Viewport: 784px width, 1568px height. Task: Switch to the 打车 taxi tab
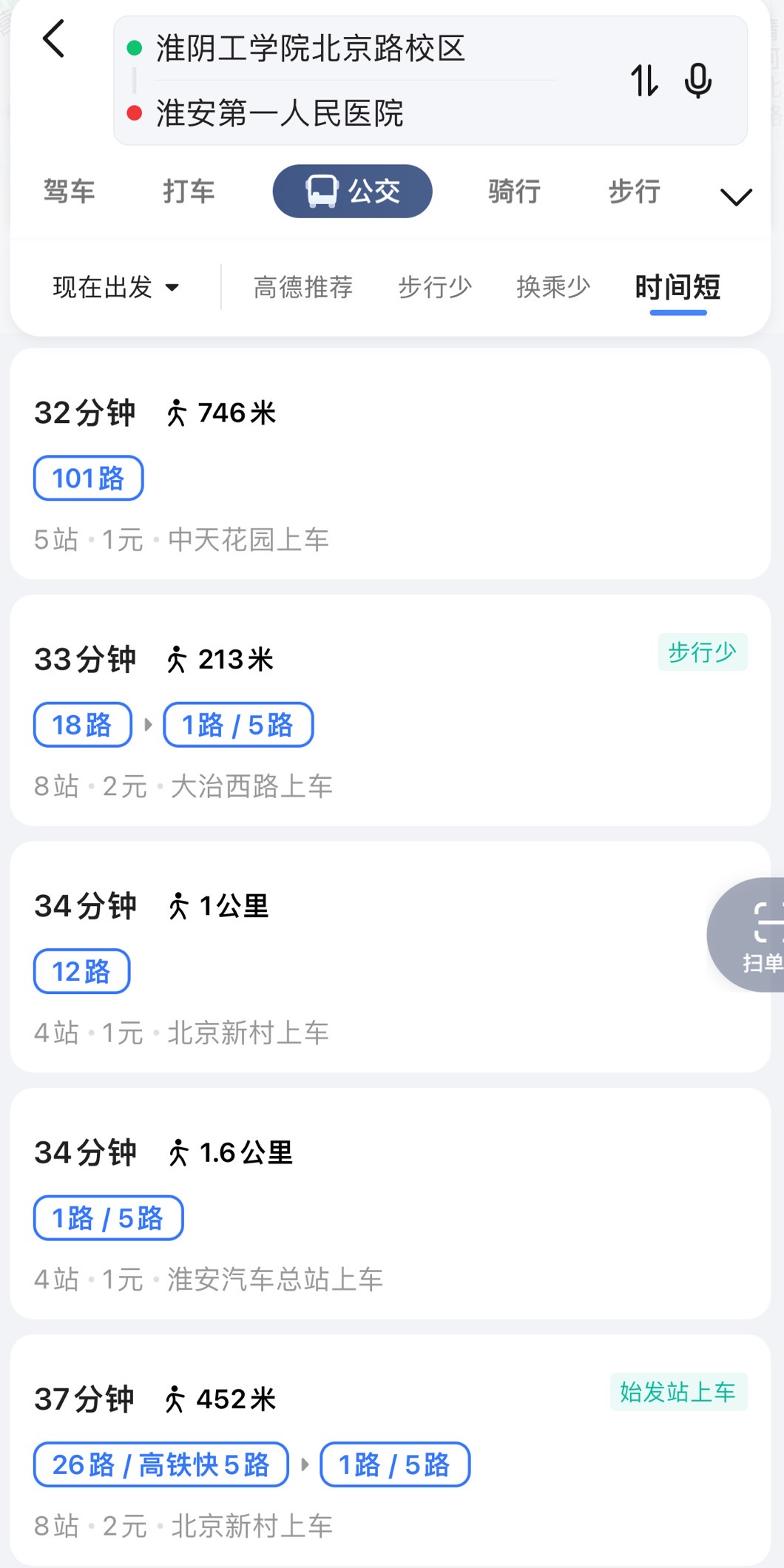(x=189, y=192)
